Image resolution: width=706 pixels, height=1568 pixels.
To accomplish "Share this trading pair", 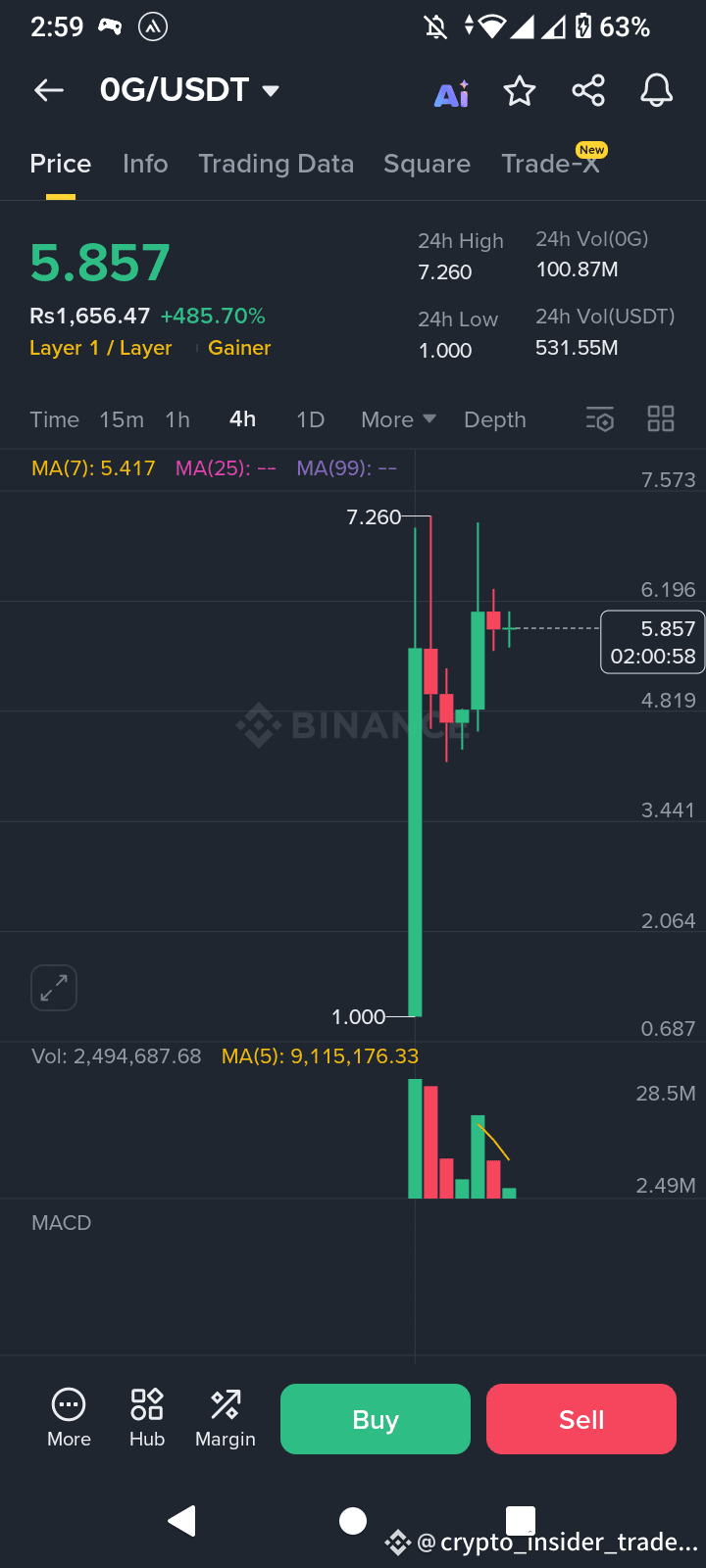I will tap(588, 91).
